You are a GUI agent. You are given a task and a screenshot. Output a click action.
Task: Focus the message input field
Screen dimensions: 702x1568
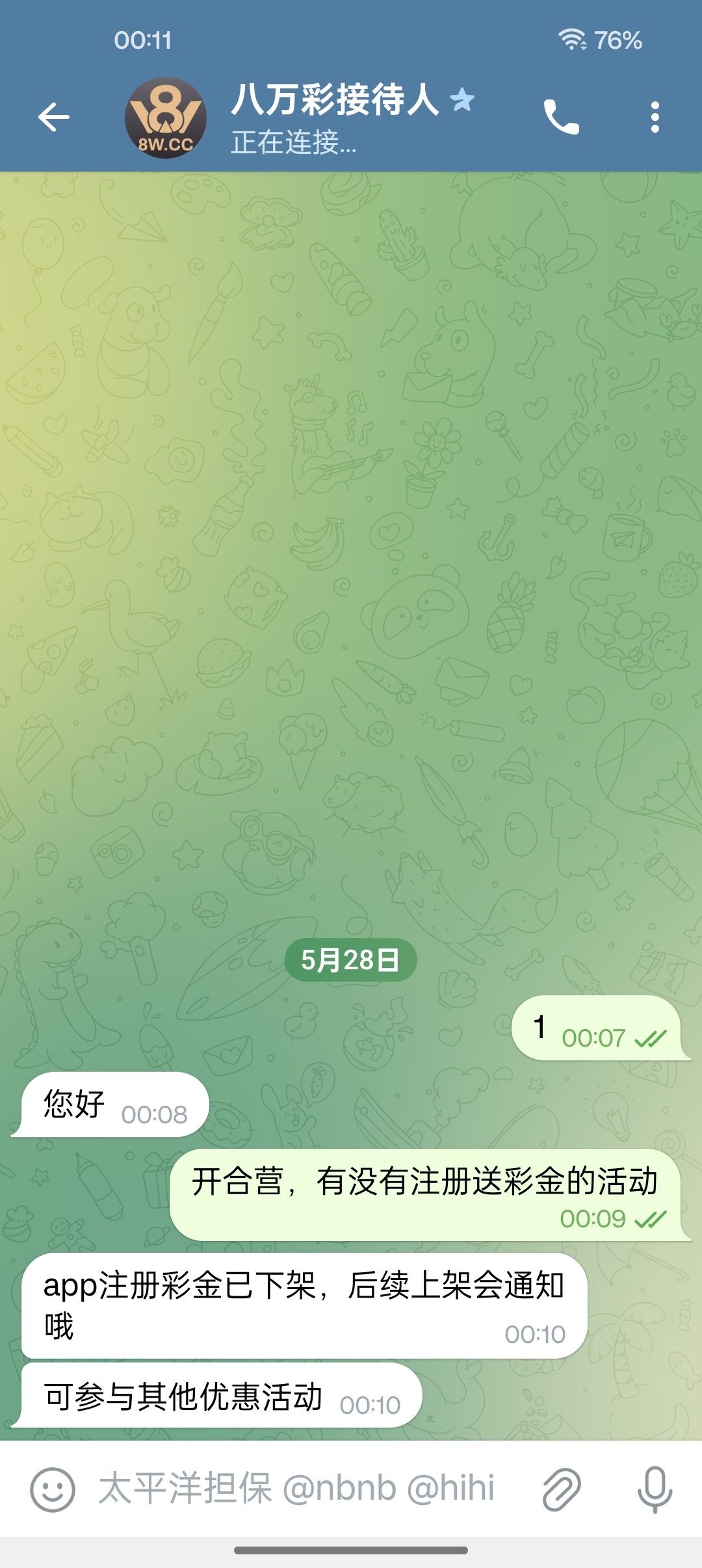[305, 1489]
